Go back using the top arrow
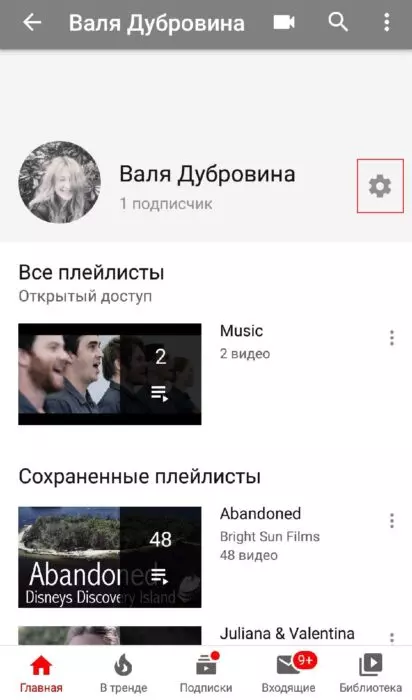Screen dimensions: 412x700 [x=32, y=22]
